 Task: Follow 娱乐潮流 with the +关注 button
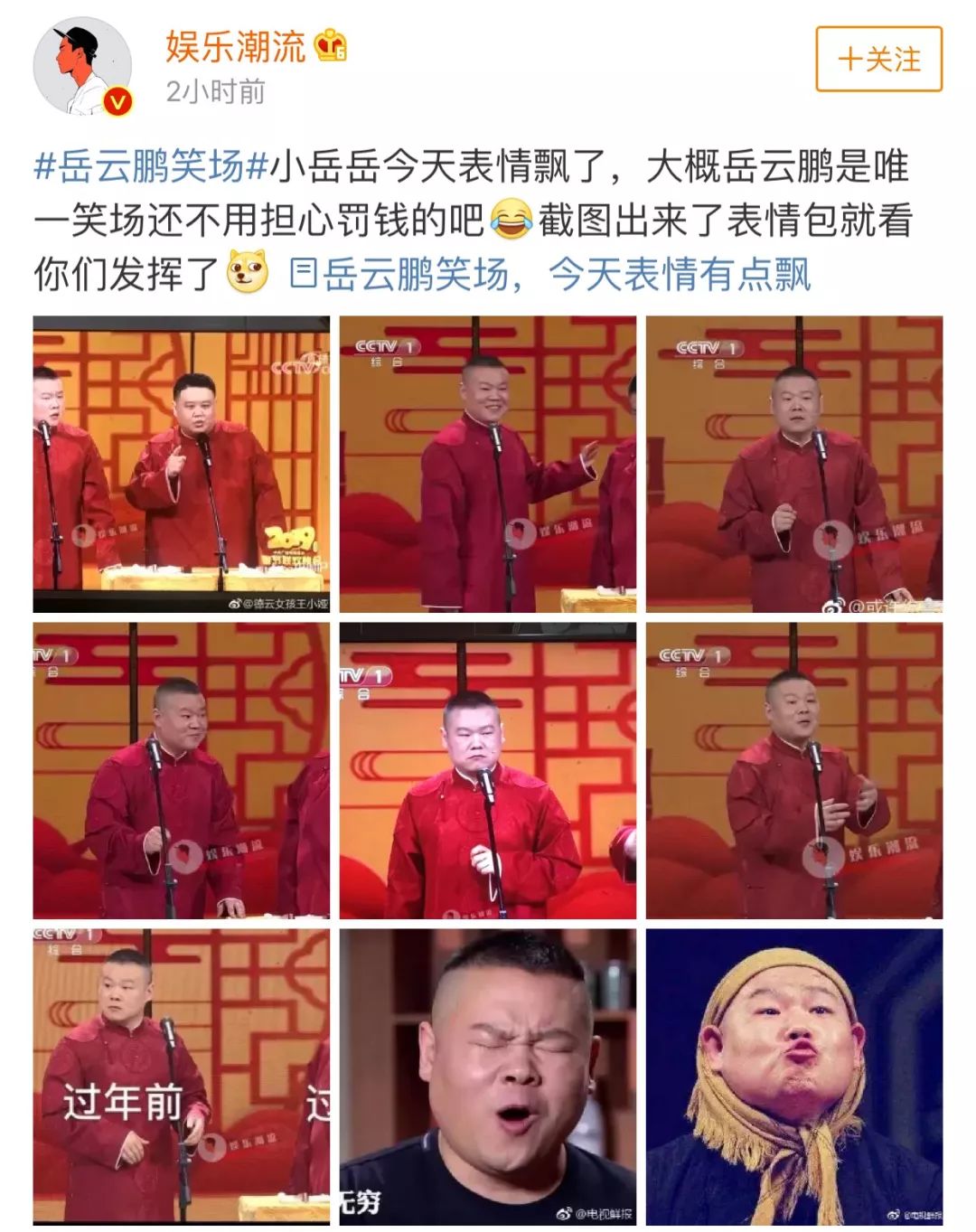(878, 60)
